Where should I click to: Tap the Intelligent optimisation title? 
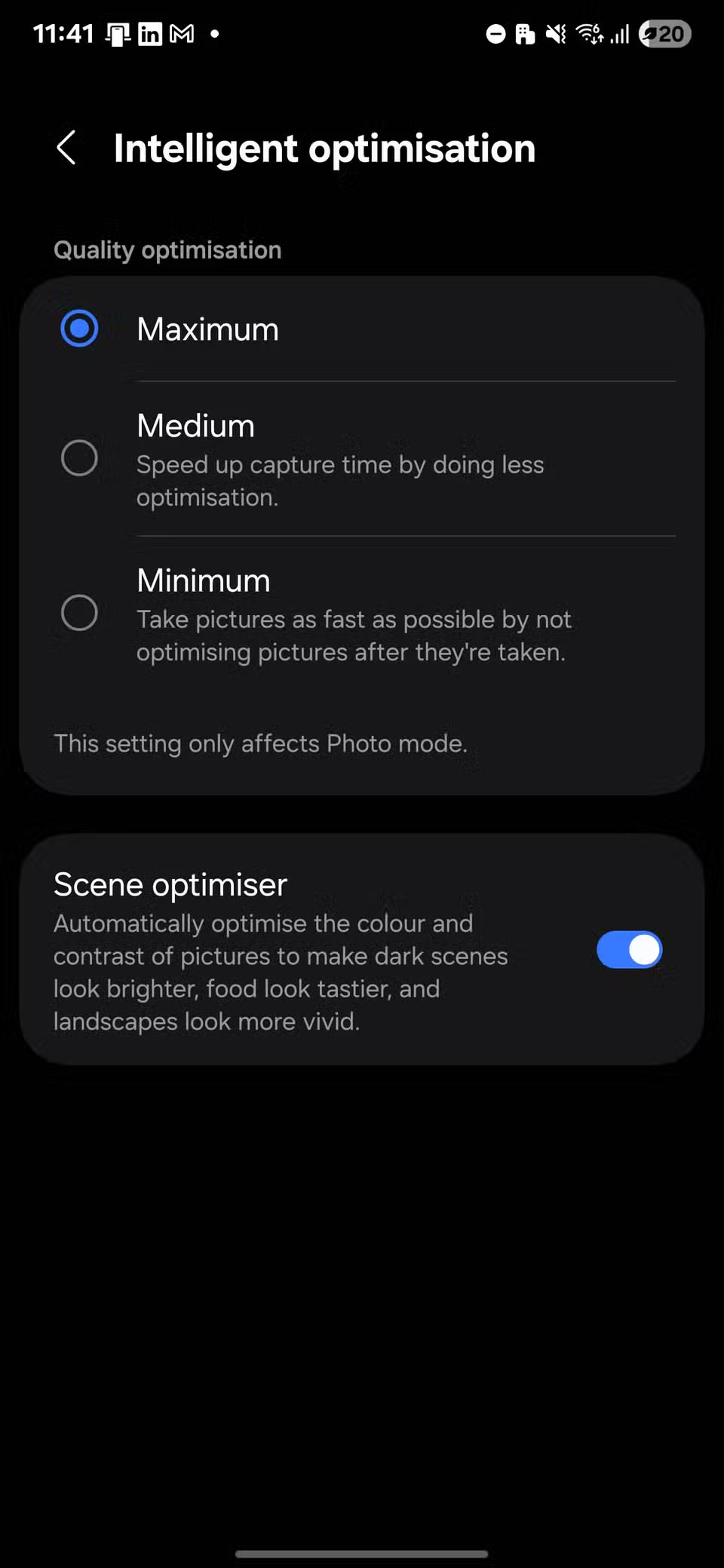pyautogui.click(x=324, y=149)
